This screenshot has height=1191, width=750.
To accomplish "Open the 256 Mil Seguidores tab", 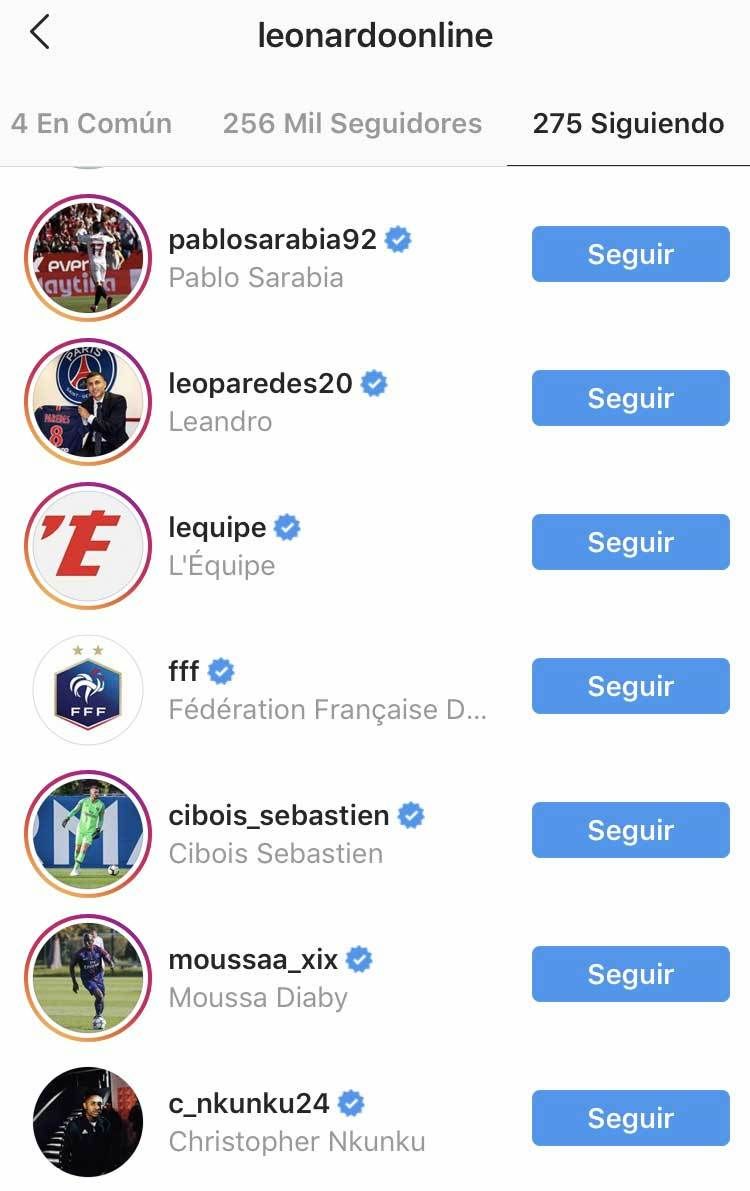I will (352, 124).
